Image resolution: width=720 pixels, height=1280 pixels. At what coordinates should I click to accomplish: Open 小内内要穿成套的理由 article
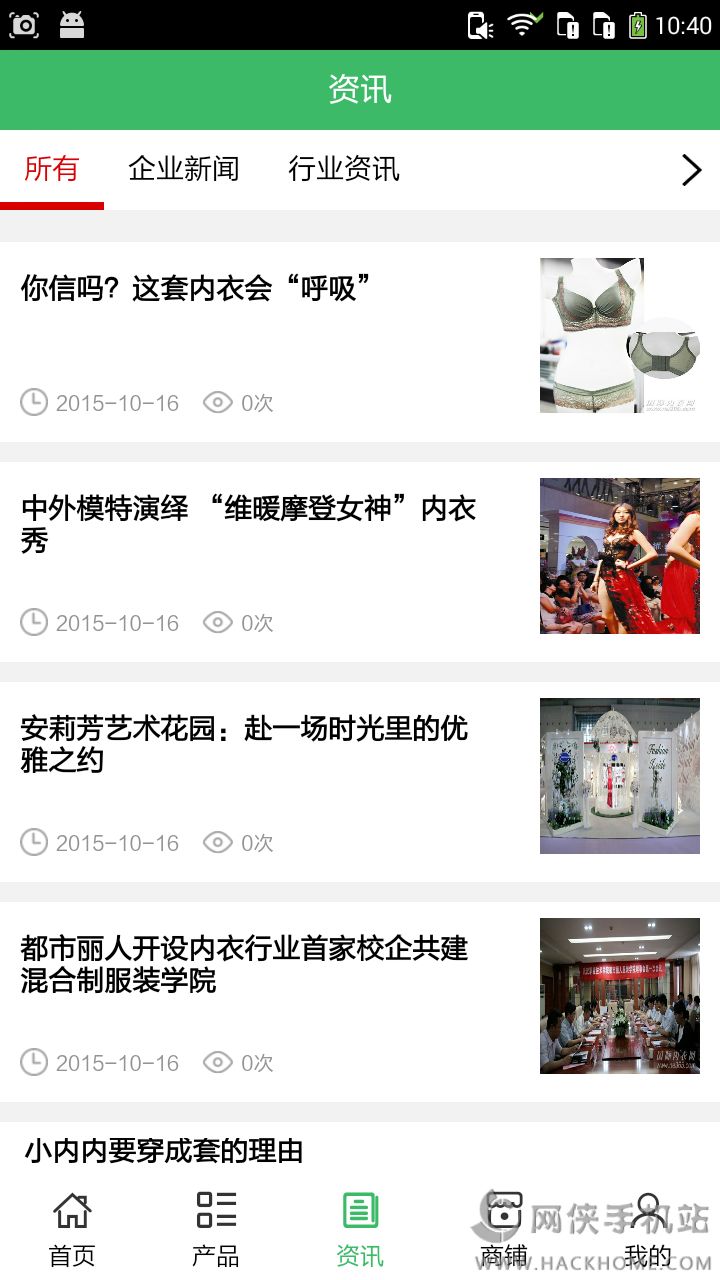[164, 1151]
